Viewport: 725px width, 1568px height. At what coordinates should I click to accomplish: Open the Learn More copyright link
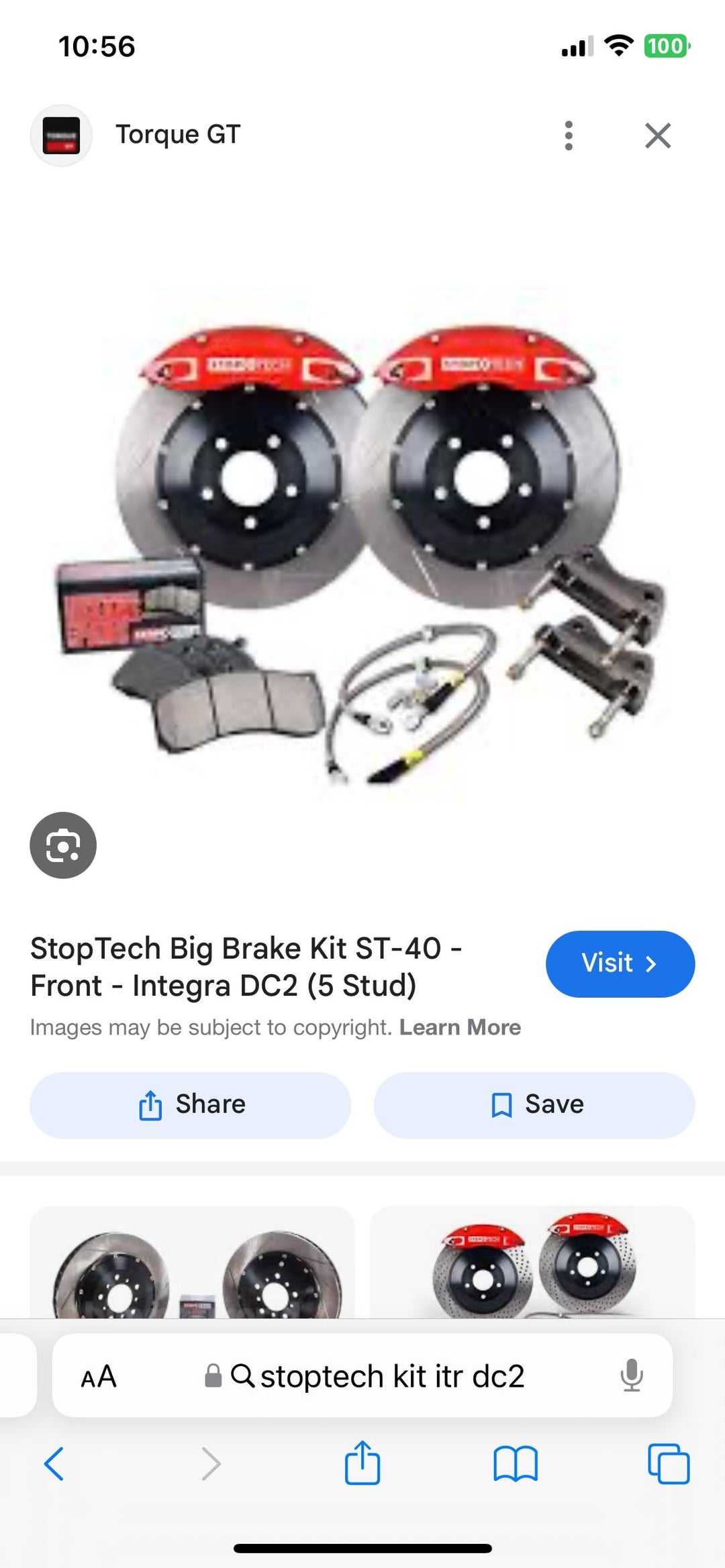tap(460, 1027)
